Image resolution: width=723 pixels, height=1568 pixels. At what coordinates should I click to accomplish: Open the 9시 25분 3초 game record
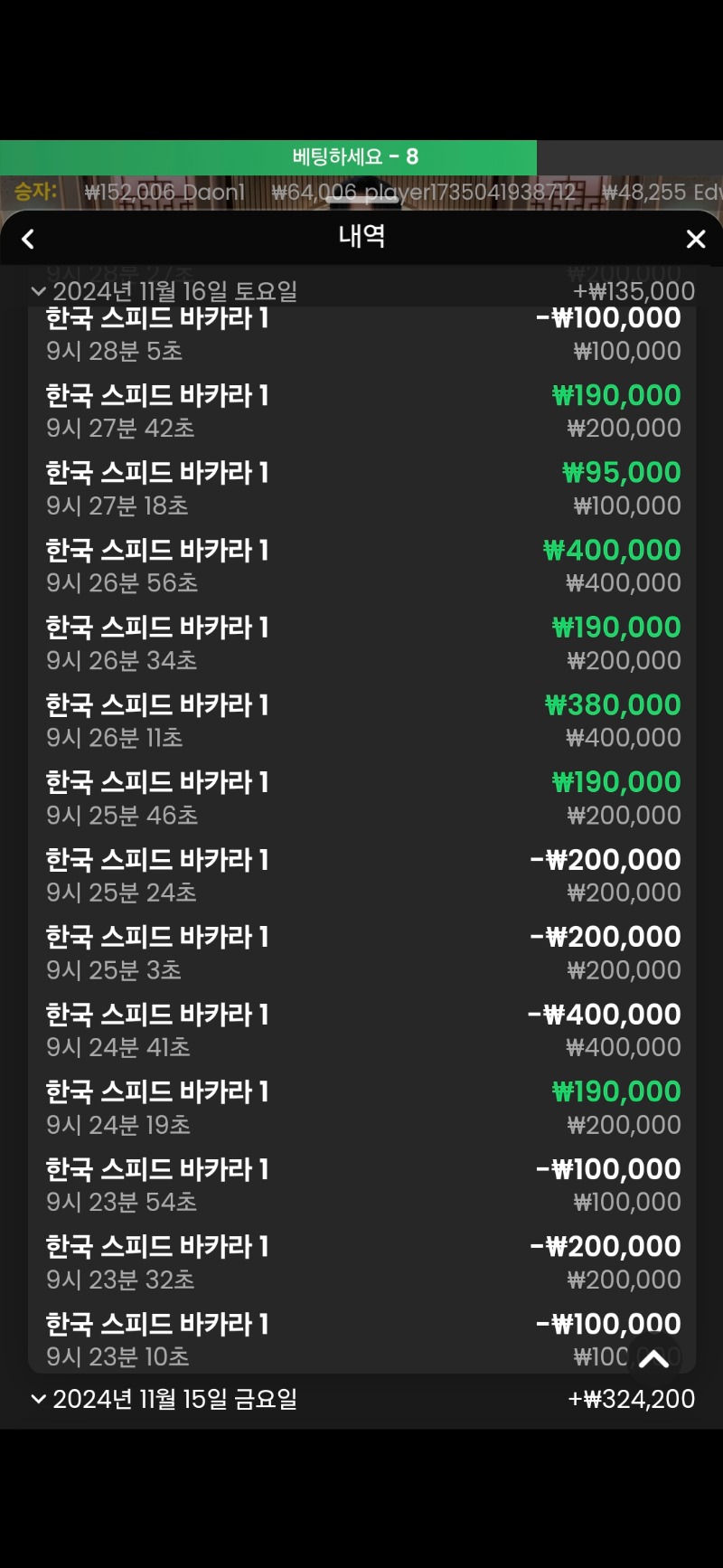pos(361,953)
